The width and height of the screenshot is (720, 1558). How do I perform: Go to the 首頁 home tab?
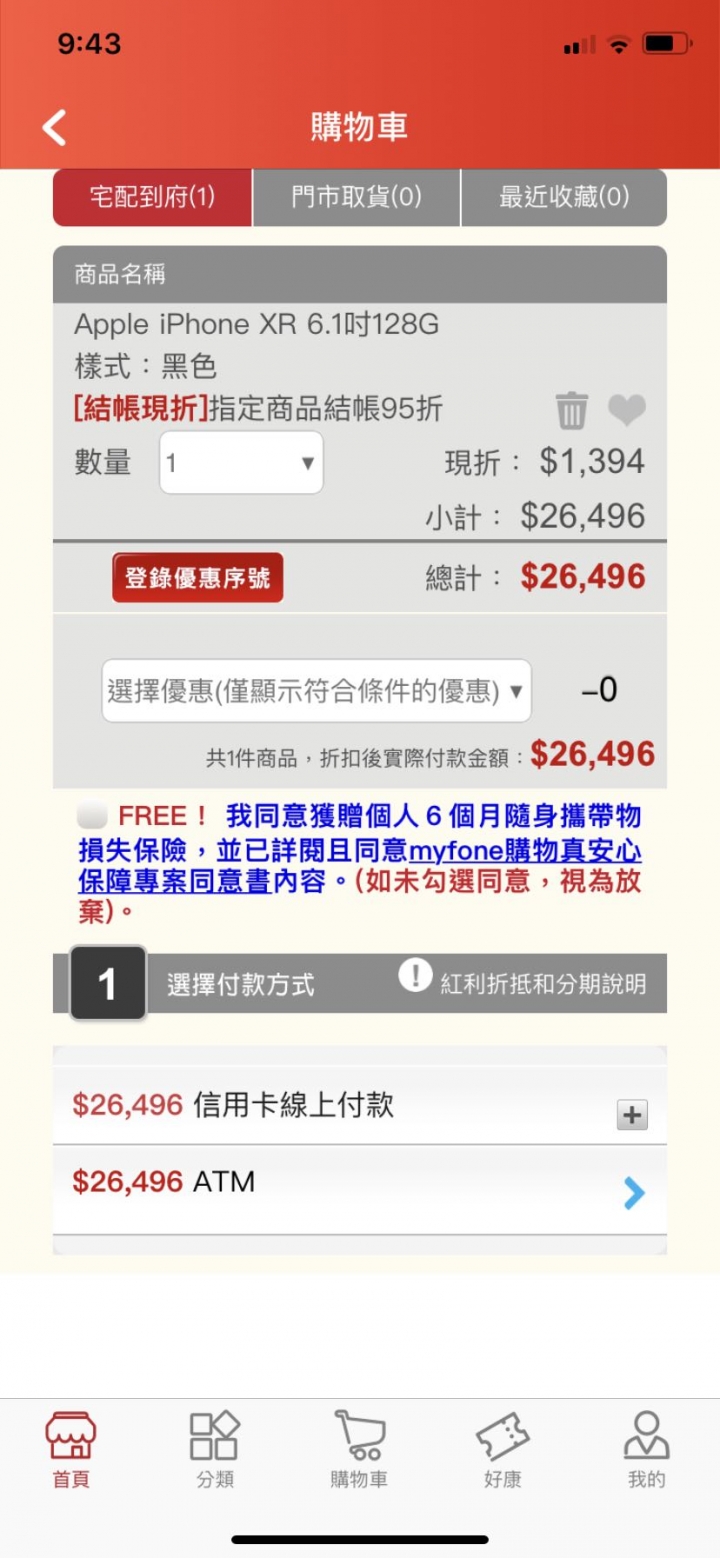[x=71, y=1449]
